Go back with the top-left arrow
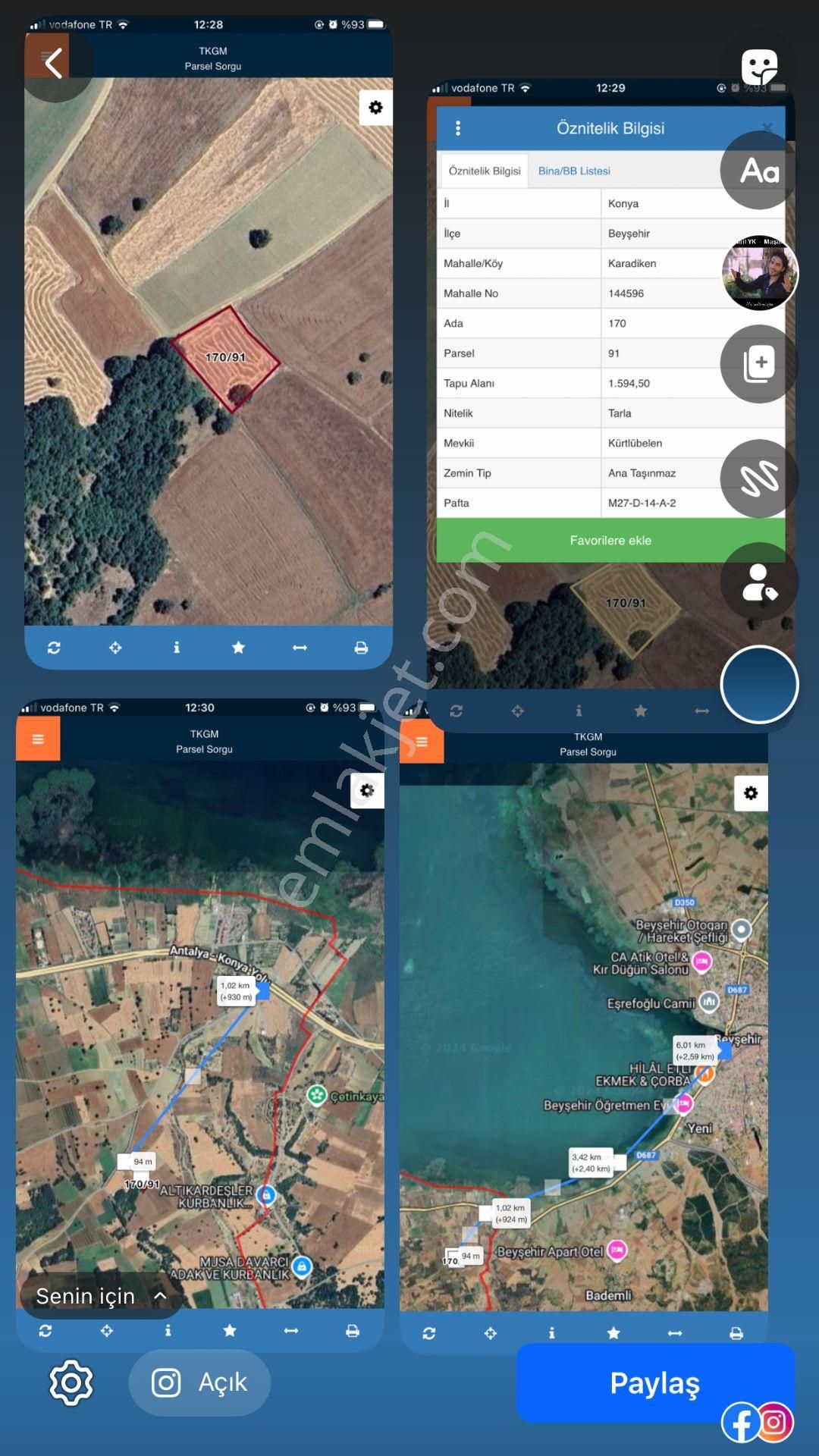This screenshot has height=1456, width=819. tap(53, 64)
